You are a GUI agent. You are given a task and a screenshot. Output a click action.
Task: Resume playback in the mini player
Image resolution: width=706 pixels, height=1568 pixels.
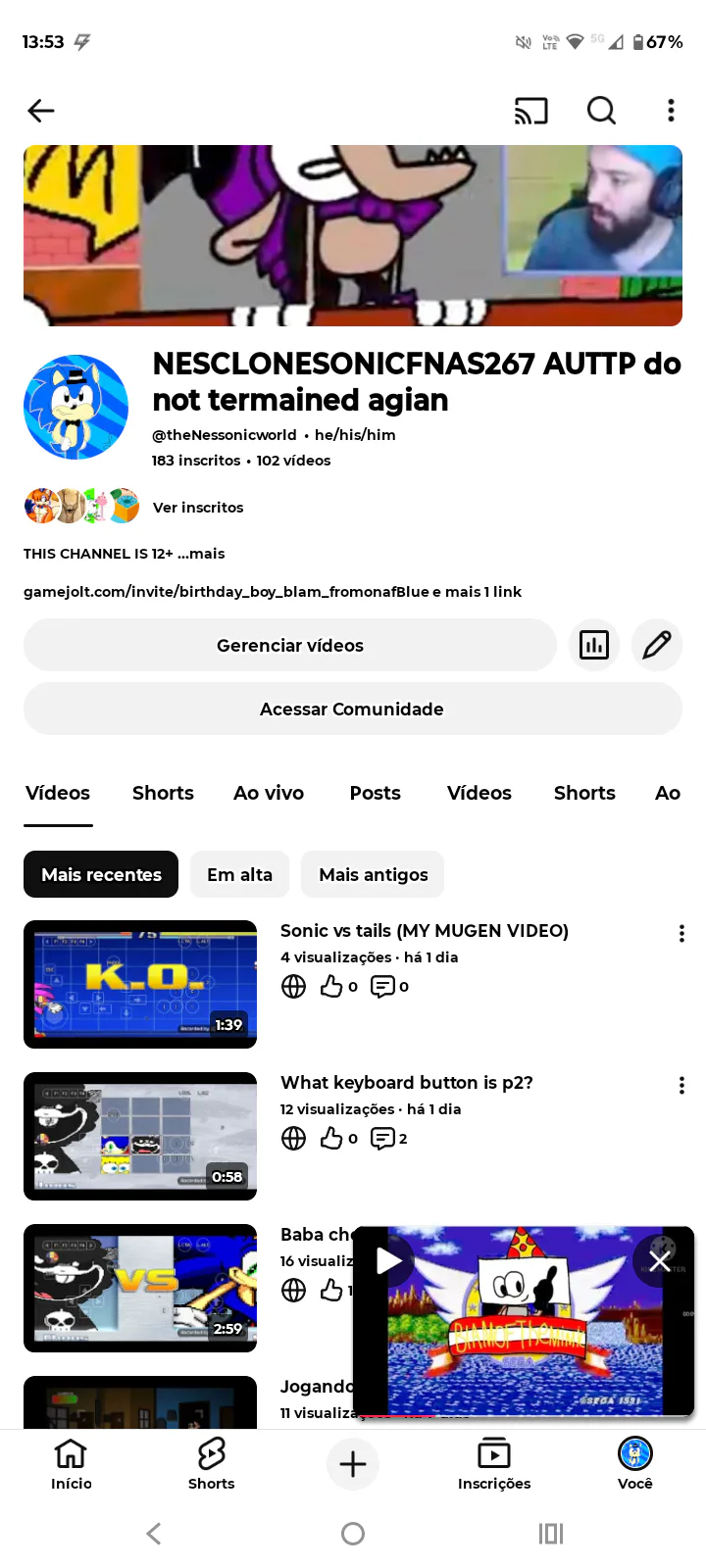(x=389, y=1261)
